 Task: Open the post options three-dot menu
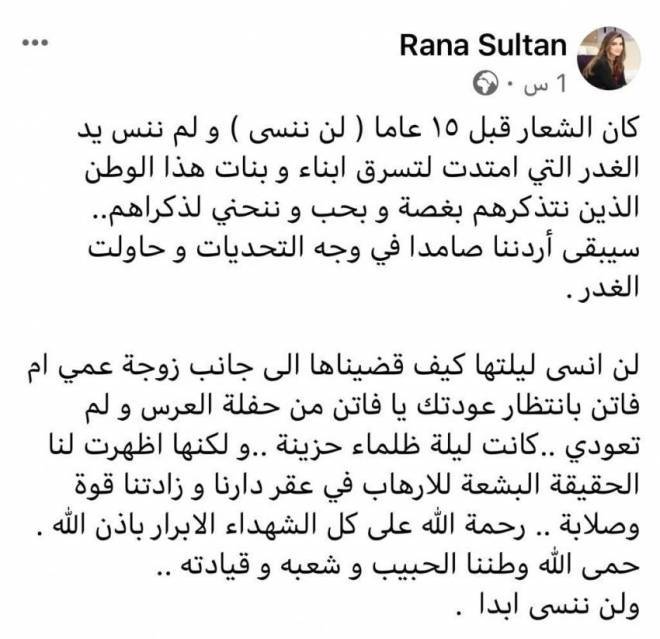click(36, 44)
